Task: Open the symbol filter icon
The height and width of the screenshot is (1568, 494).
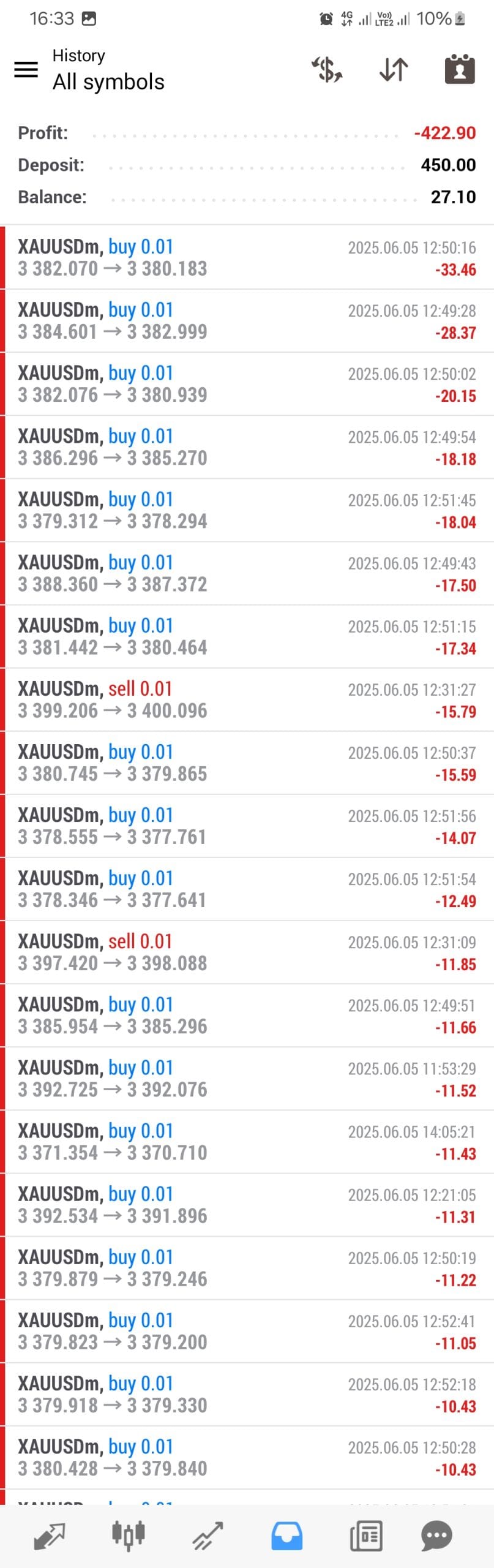Action: [327, 69]
